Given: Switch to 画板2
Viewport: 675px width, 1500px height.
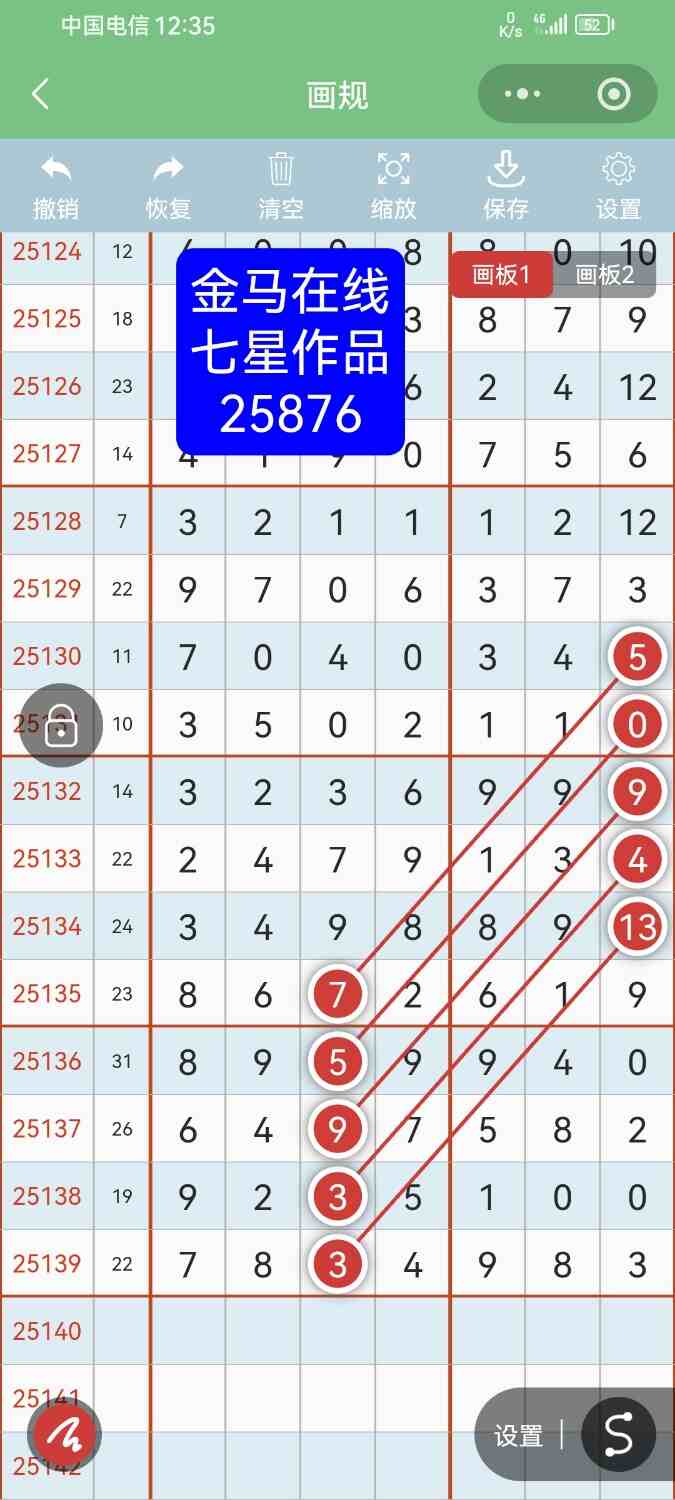Looking at the screenshot, I should [605, 275].
